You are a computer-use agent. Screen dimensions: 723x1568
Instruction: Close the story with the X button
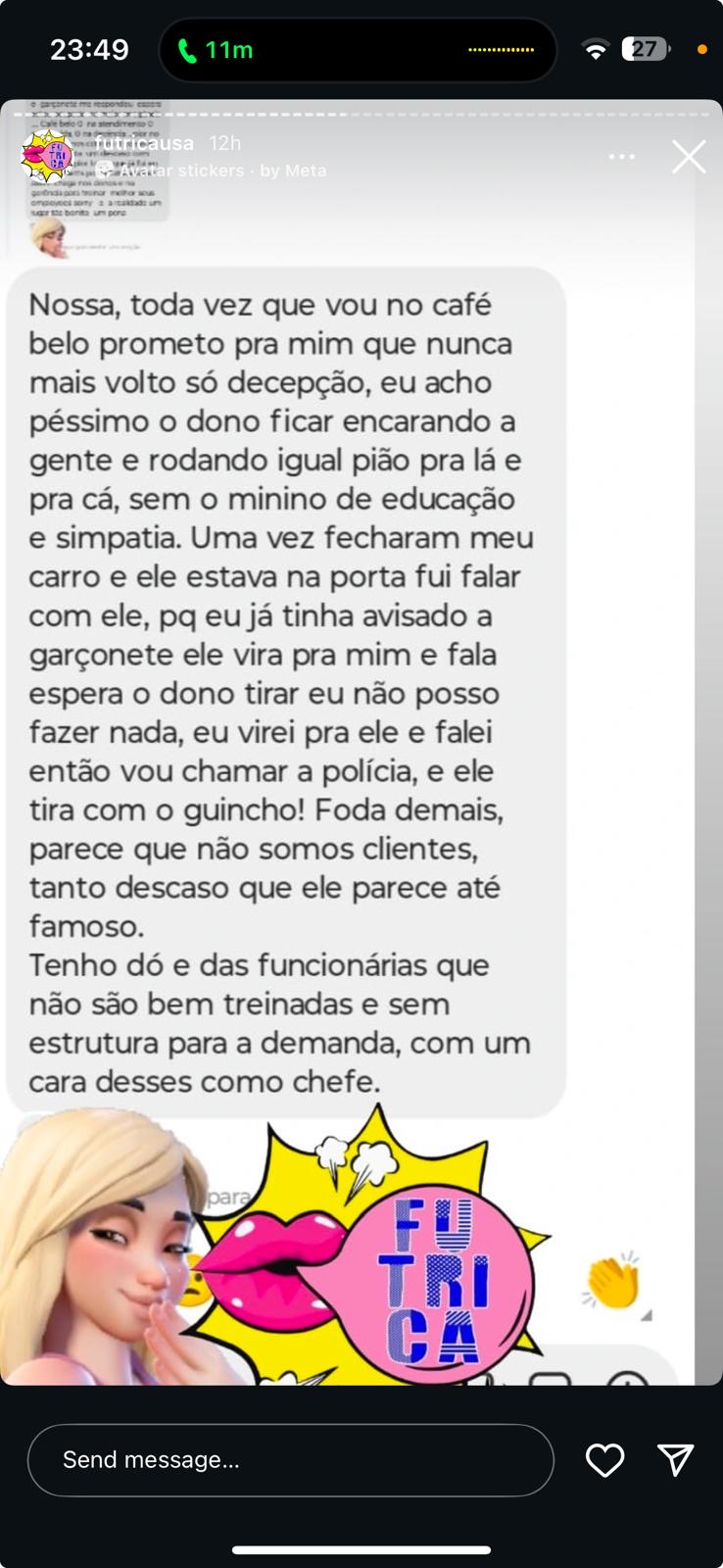689,157
